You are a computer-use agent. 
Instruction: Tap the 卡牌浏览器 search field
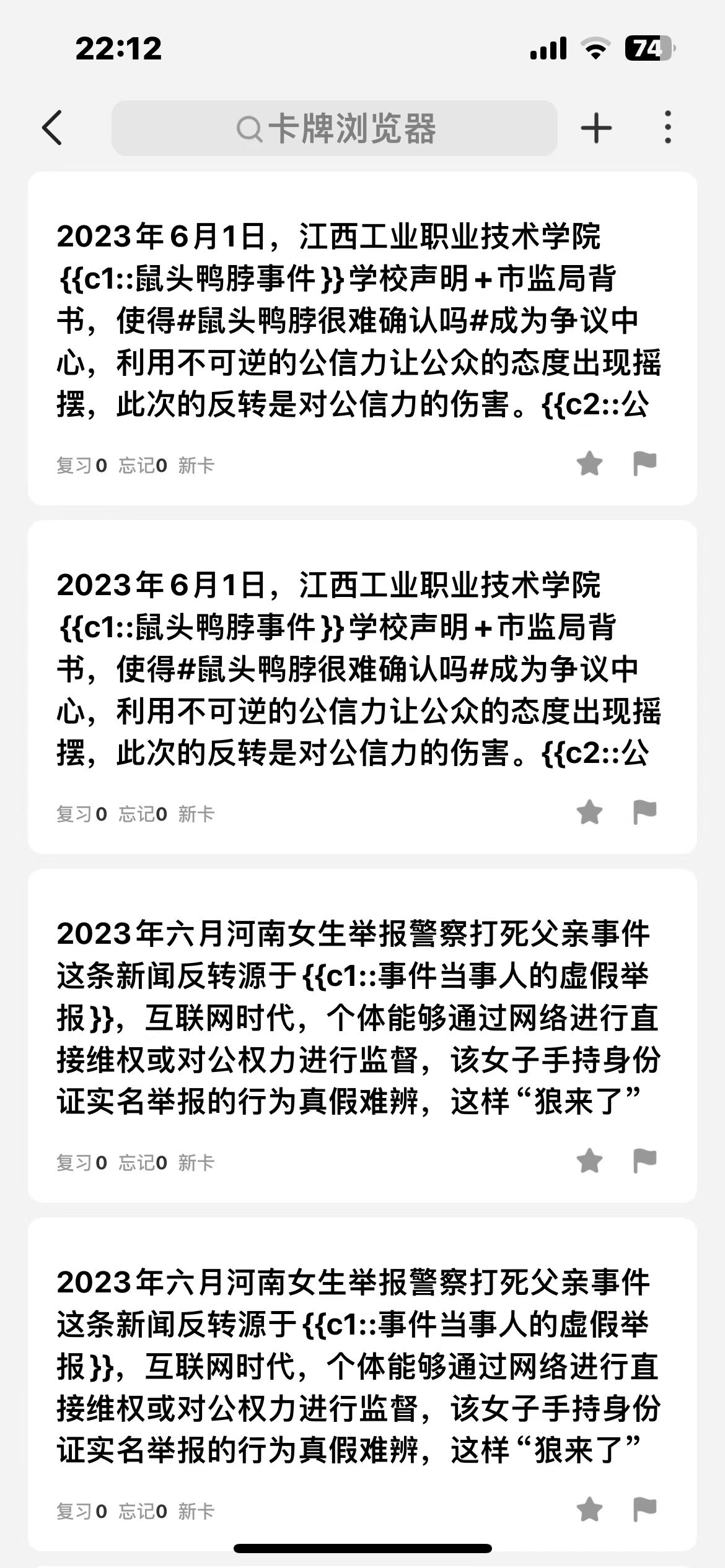pos(334,128)
